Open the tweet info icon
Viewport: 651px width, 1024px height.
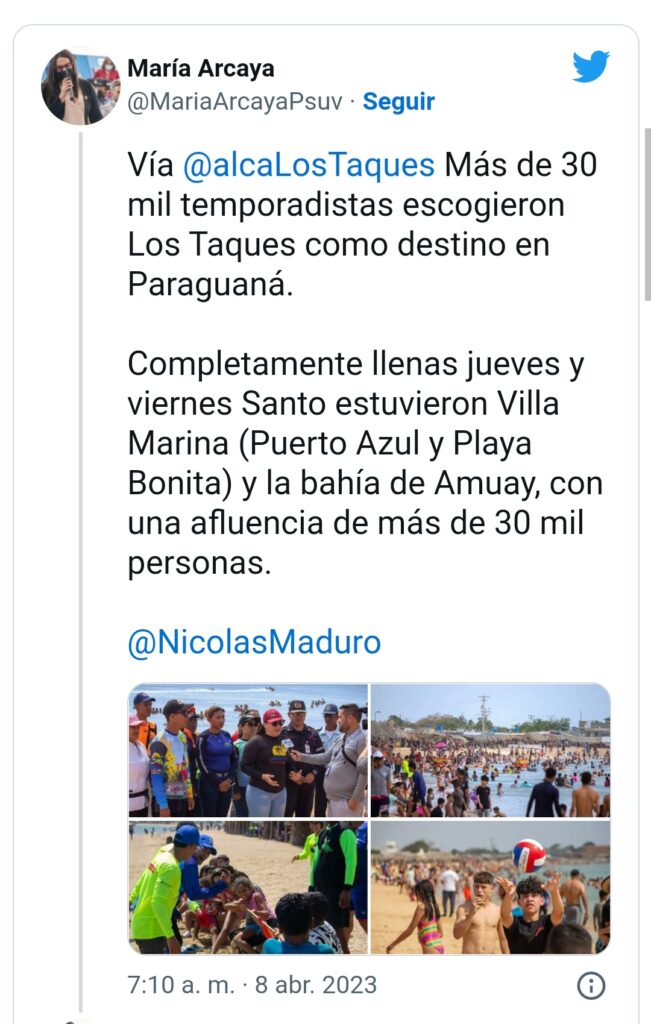[591, 985]
